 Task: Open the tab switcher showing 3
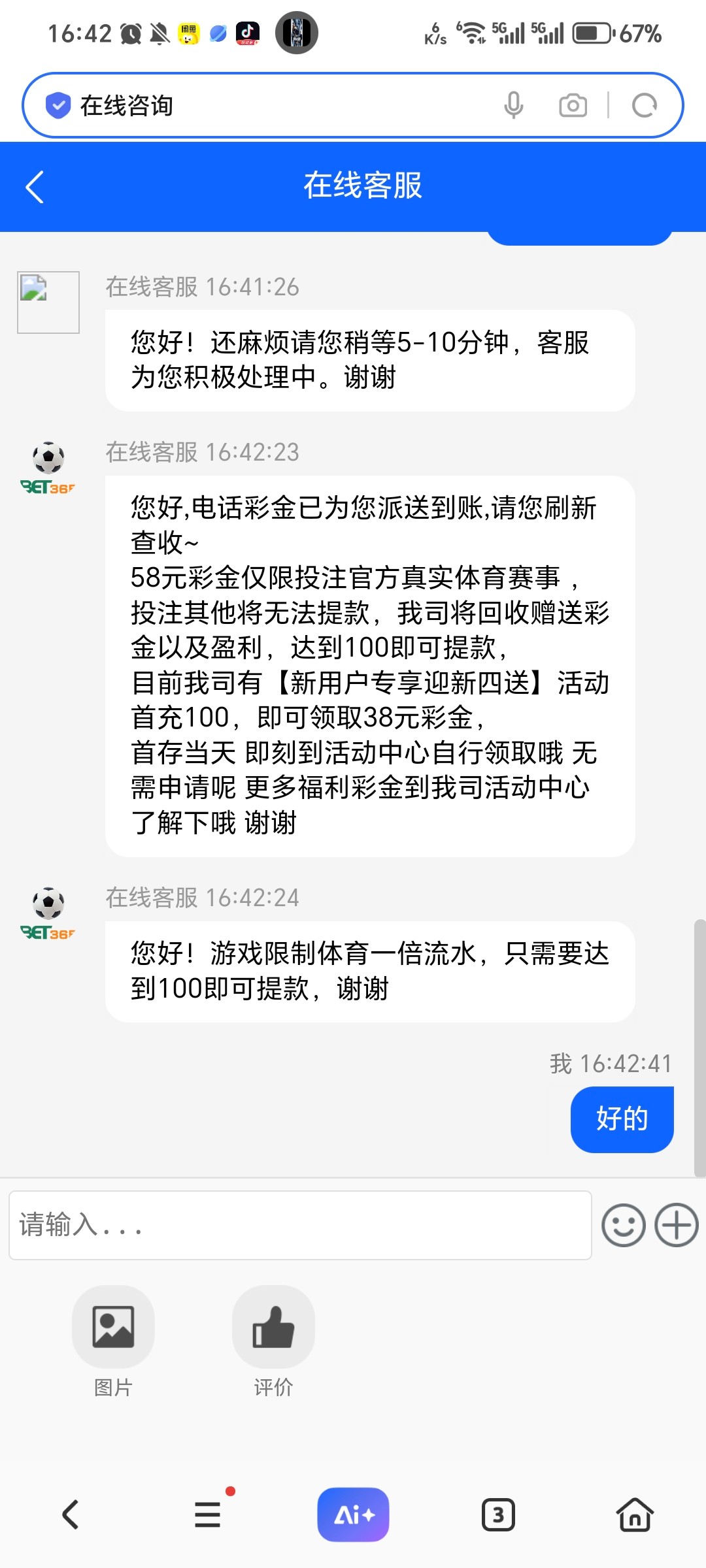coord(498,1514)
